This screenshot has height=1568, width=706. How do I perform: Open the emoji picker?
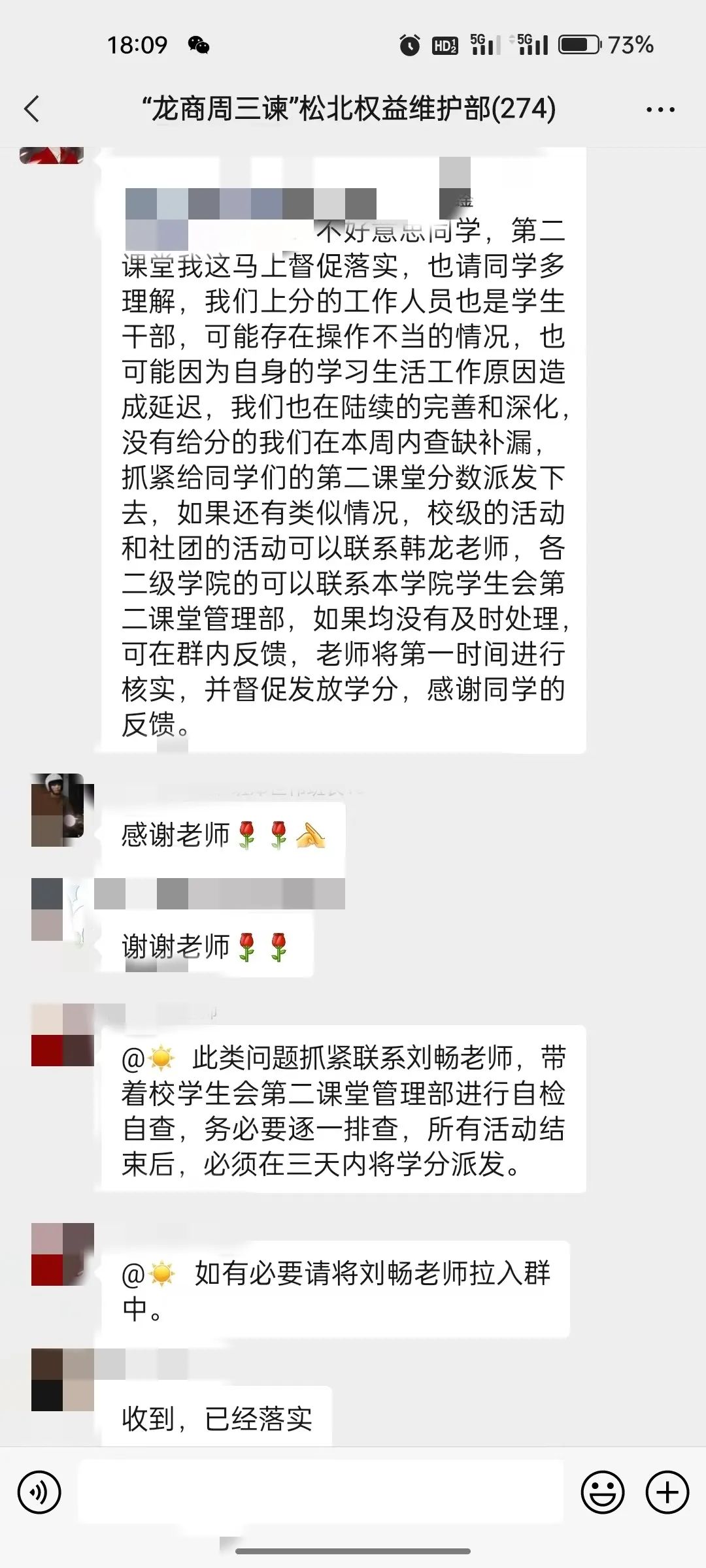coord(601,1492)
